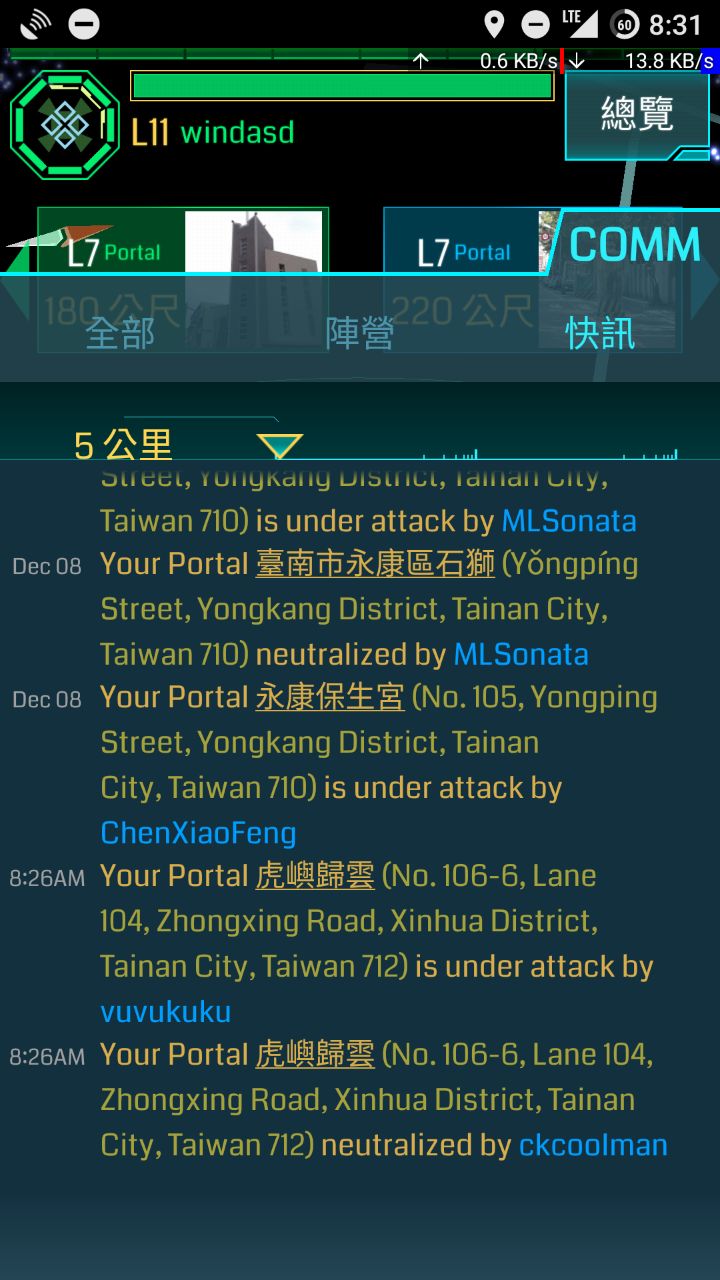
Task: View agent ChenXiaoFeng's name link
Action: click(198, 832)
